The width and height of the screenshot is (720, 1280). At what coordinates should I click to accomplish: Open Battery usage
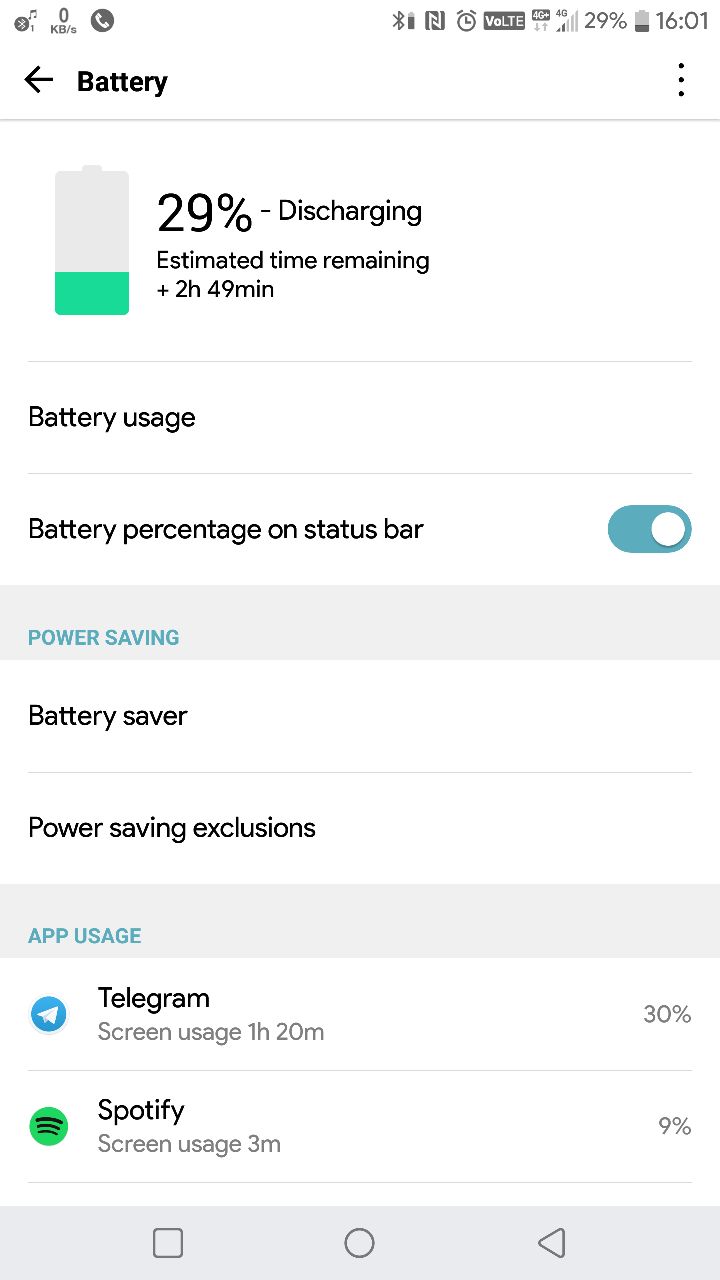click(360, 418)
